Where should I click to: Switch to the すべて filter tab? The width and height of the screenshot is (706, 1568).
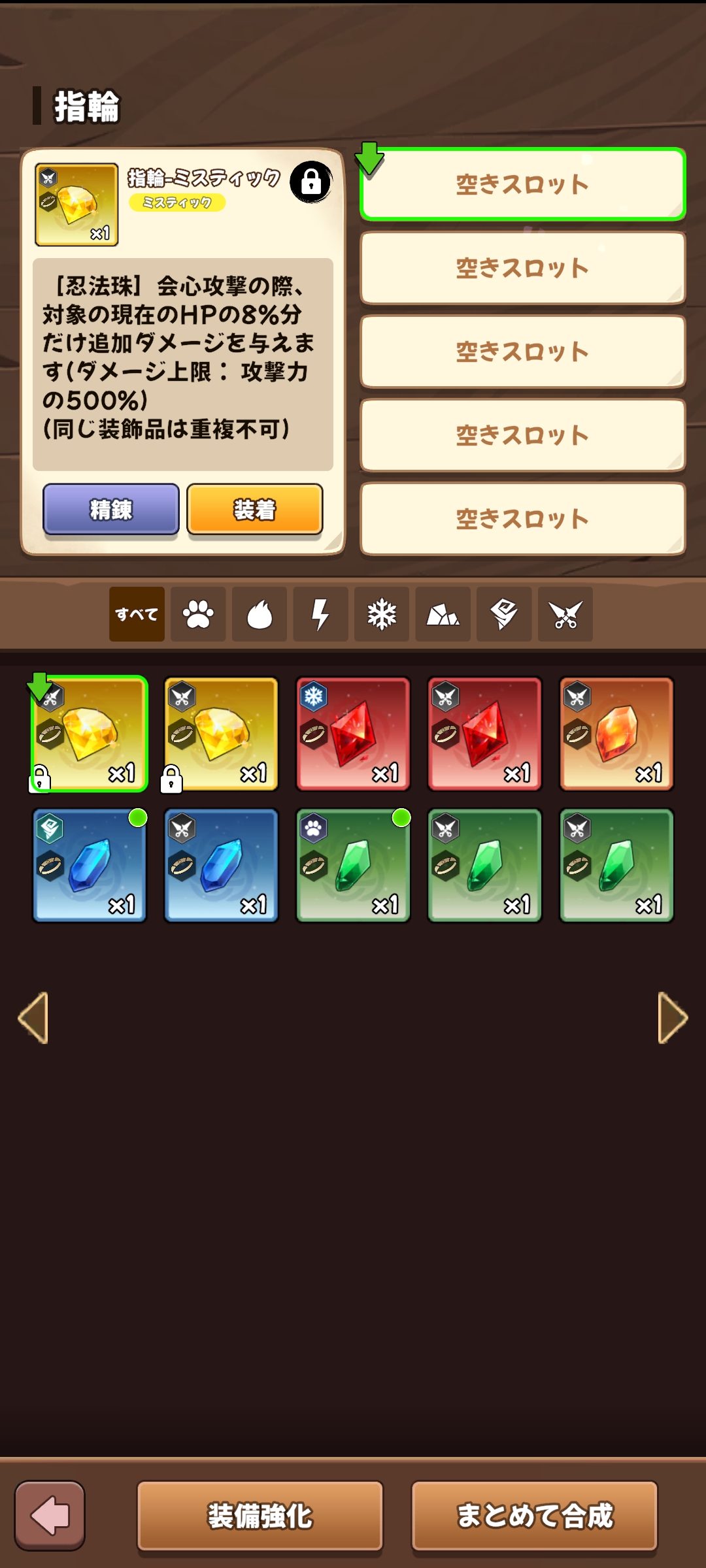coord(137,614)
